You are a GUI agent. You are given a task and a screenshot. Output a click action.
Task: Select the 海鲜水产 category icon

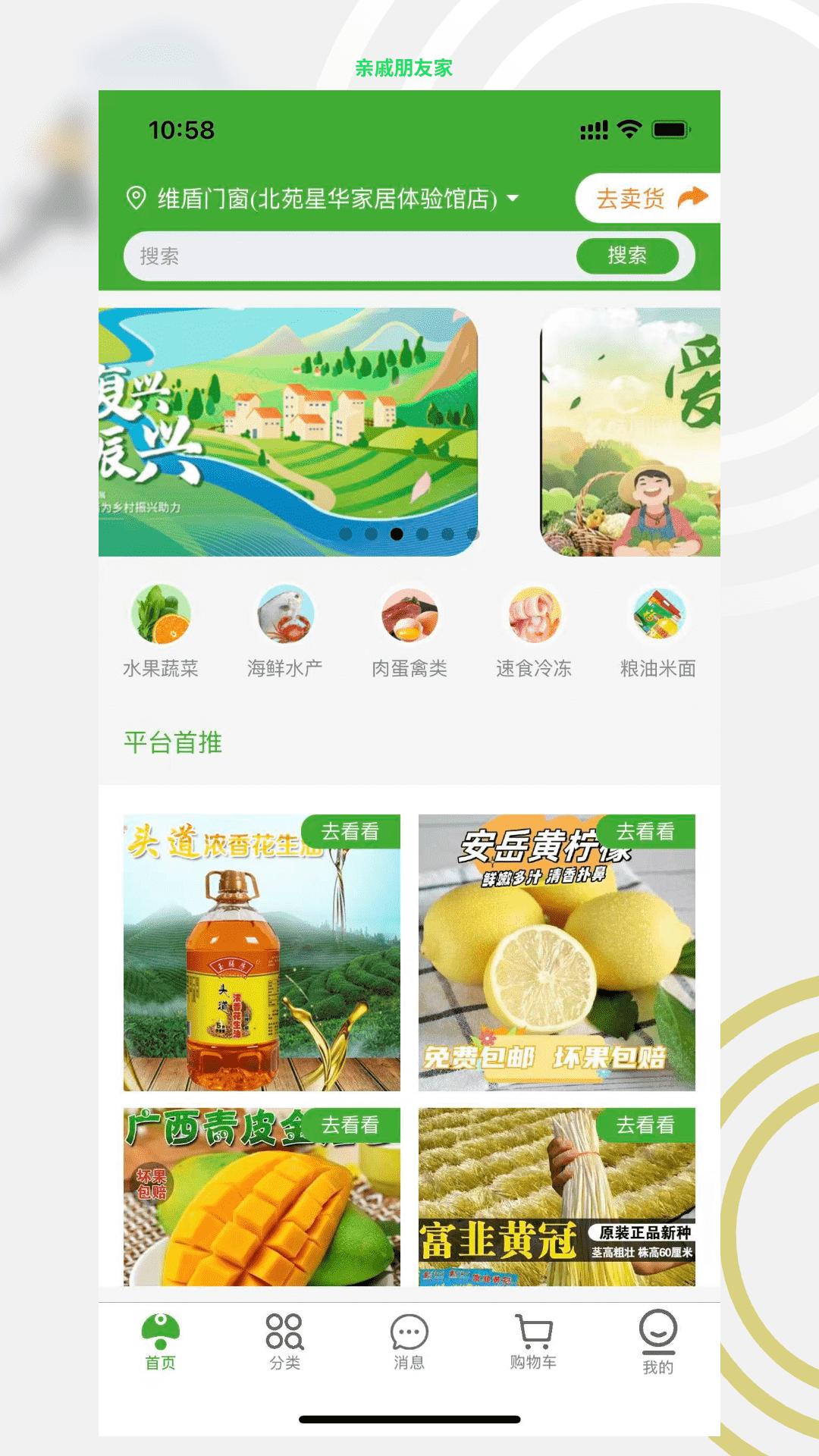point(285,616)
